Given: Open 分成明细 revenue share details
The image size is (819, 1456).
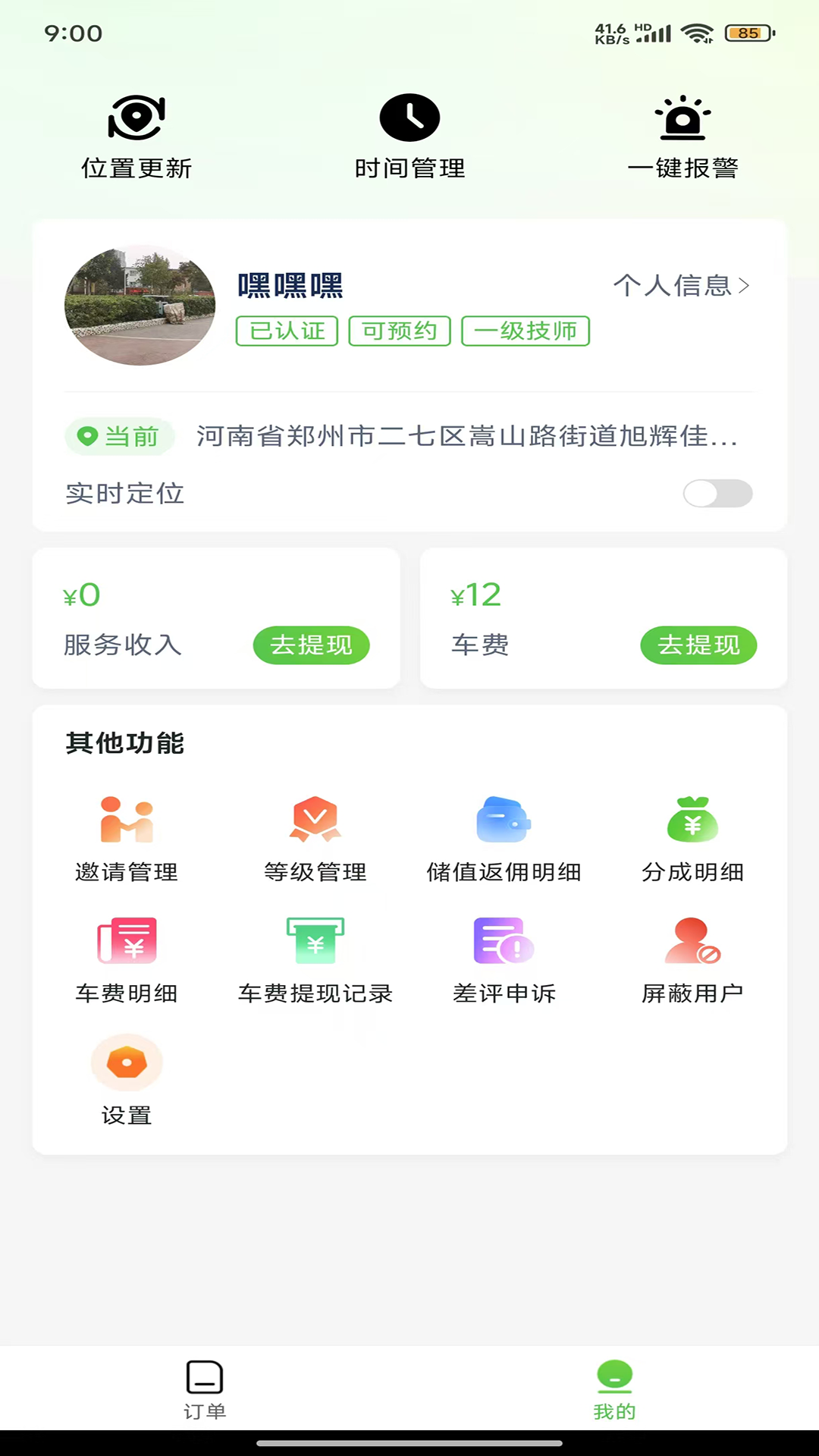Looking at the screenshot, I should [x=691, y=838].
